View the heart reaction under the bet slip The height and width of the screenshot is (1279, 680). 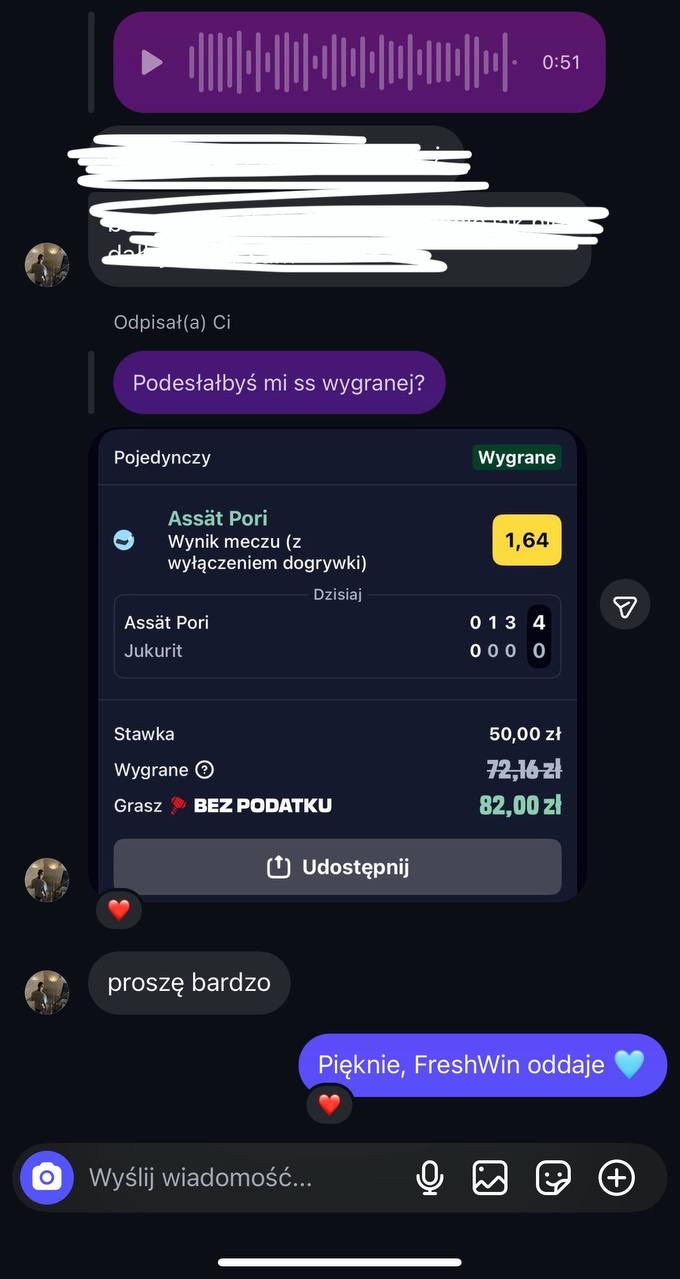(x=119, y=910)
